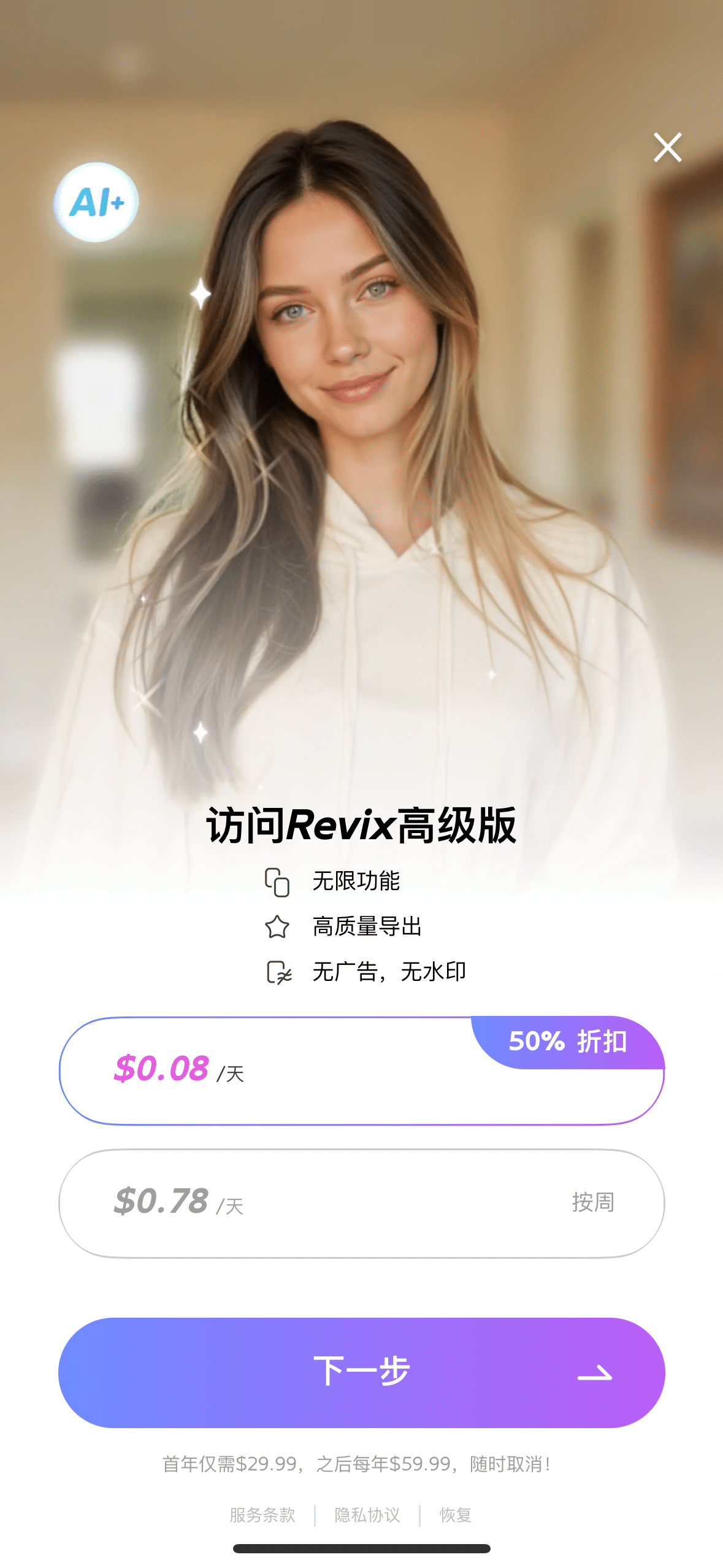Open the 服务条款 terms link
Image resolution: width=723 pixels, height=1568 pixels.
(x=262, y=1515)
